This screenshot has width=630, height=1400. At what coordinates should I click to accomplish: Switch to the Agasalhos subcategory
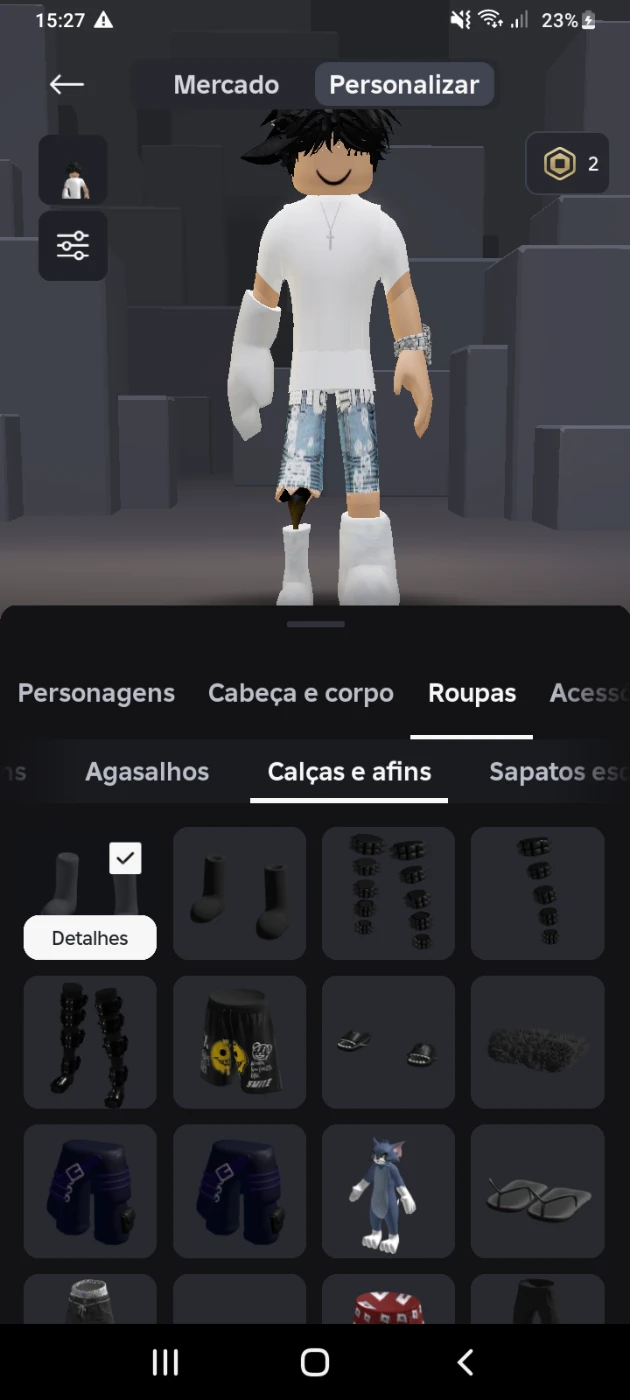click(147, 772)
